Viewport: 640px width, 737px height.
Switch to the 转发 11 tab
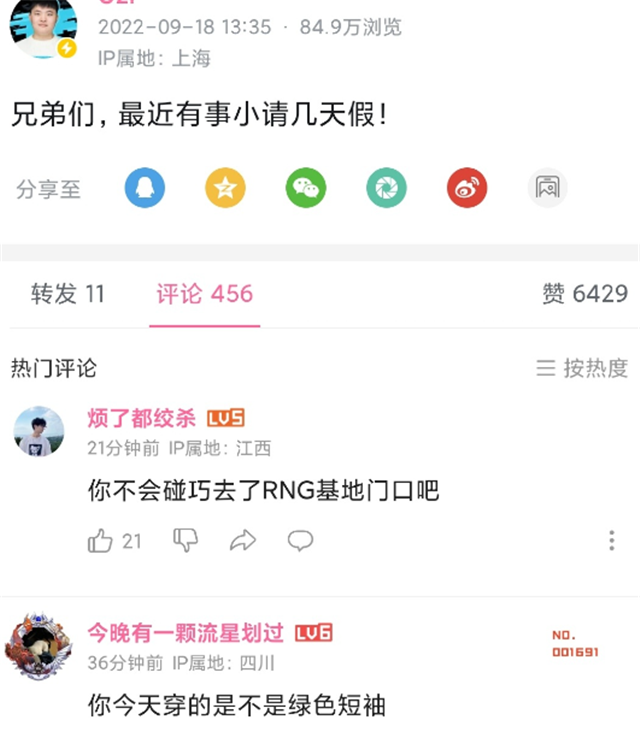[67, 294]
